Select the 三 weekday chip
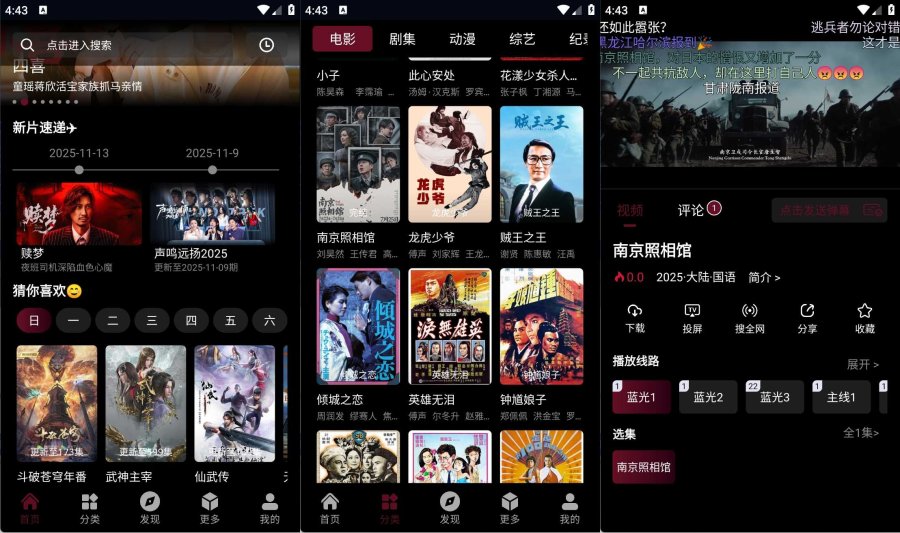The image size is (900, 533). click(x=151, y=320)
